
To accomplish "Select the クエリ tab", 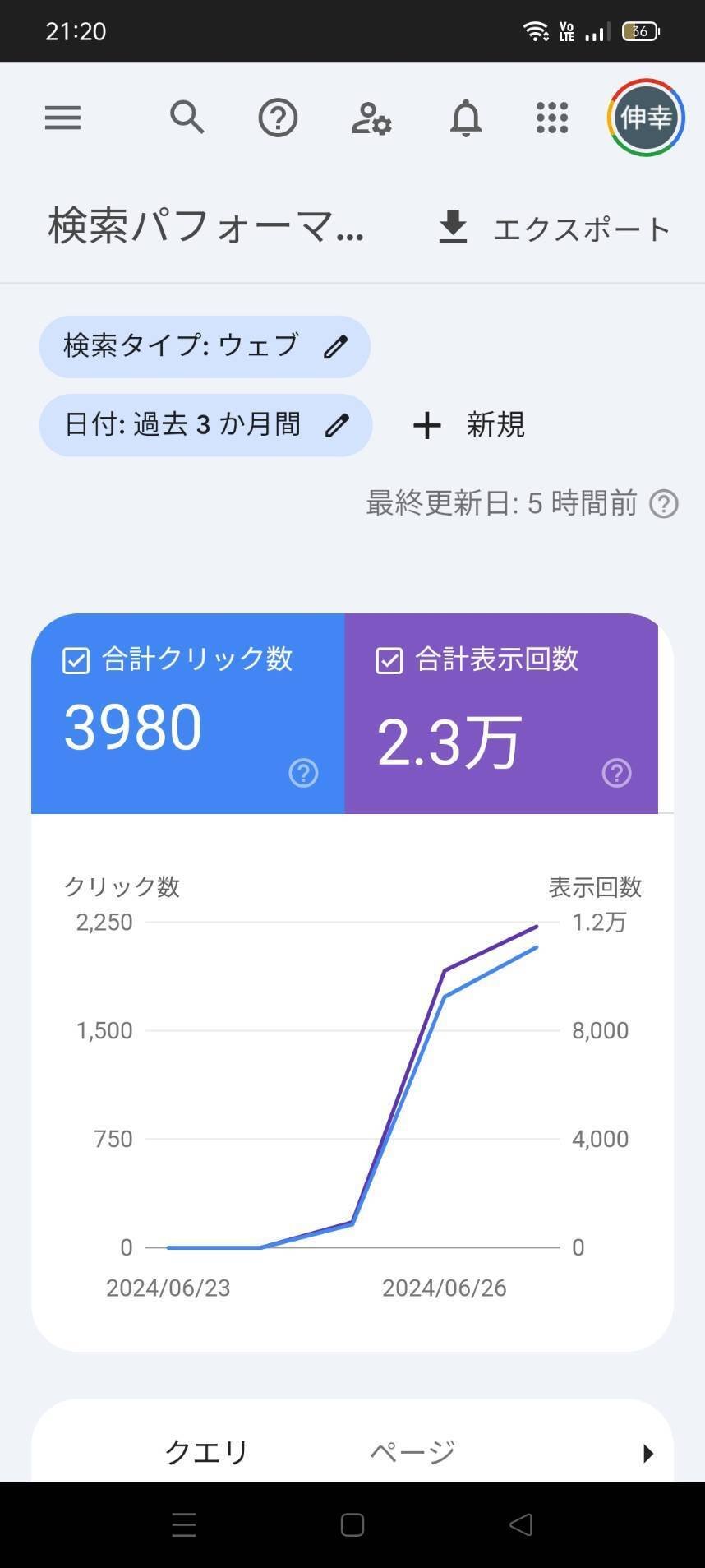I will (x=207, y=1452).
